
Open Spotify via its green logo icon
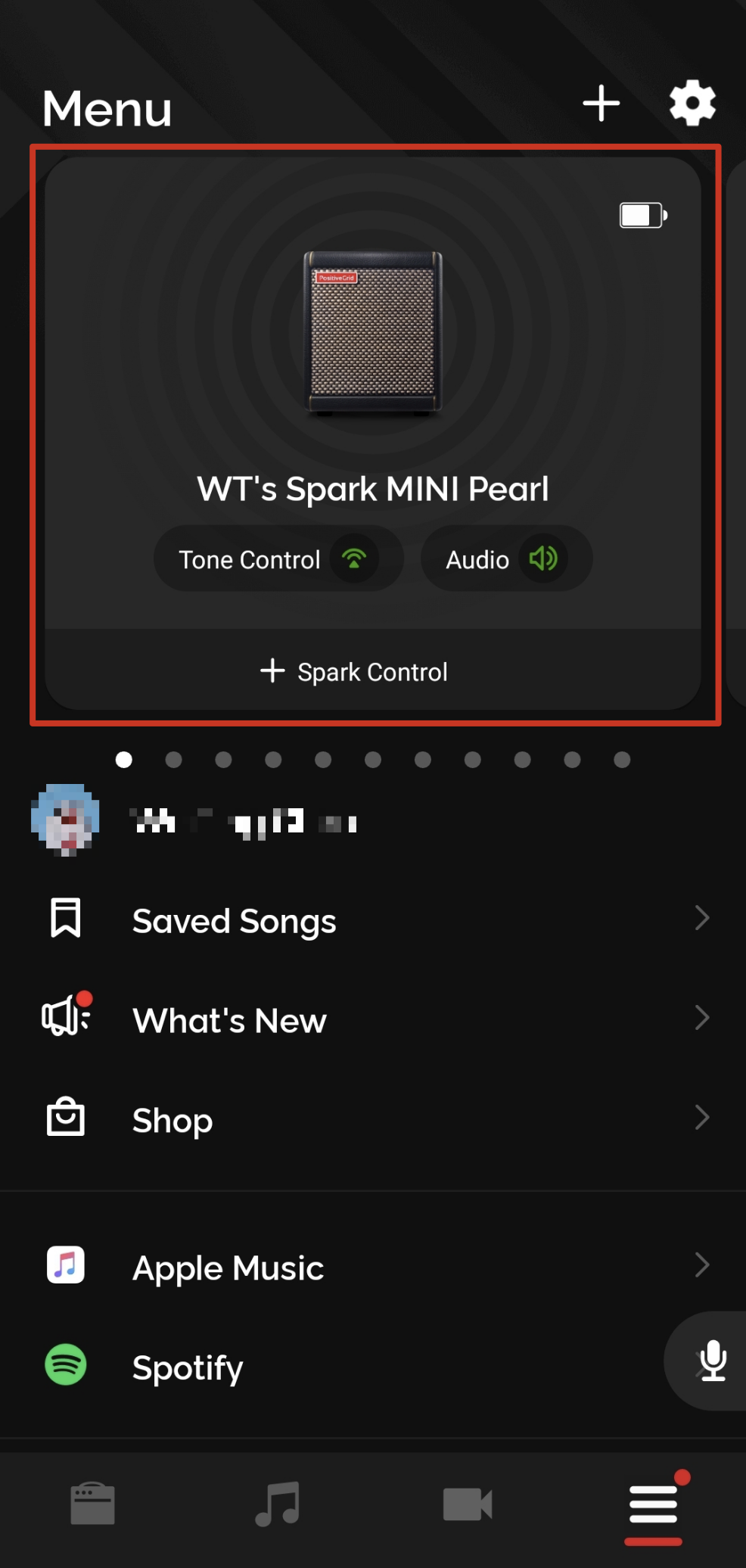click(x=67, y=1366)
